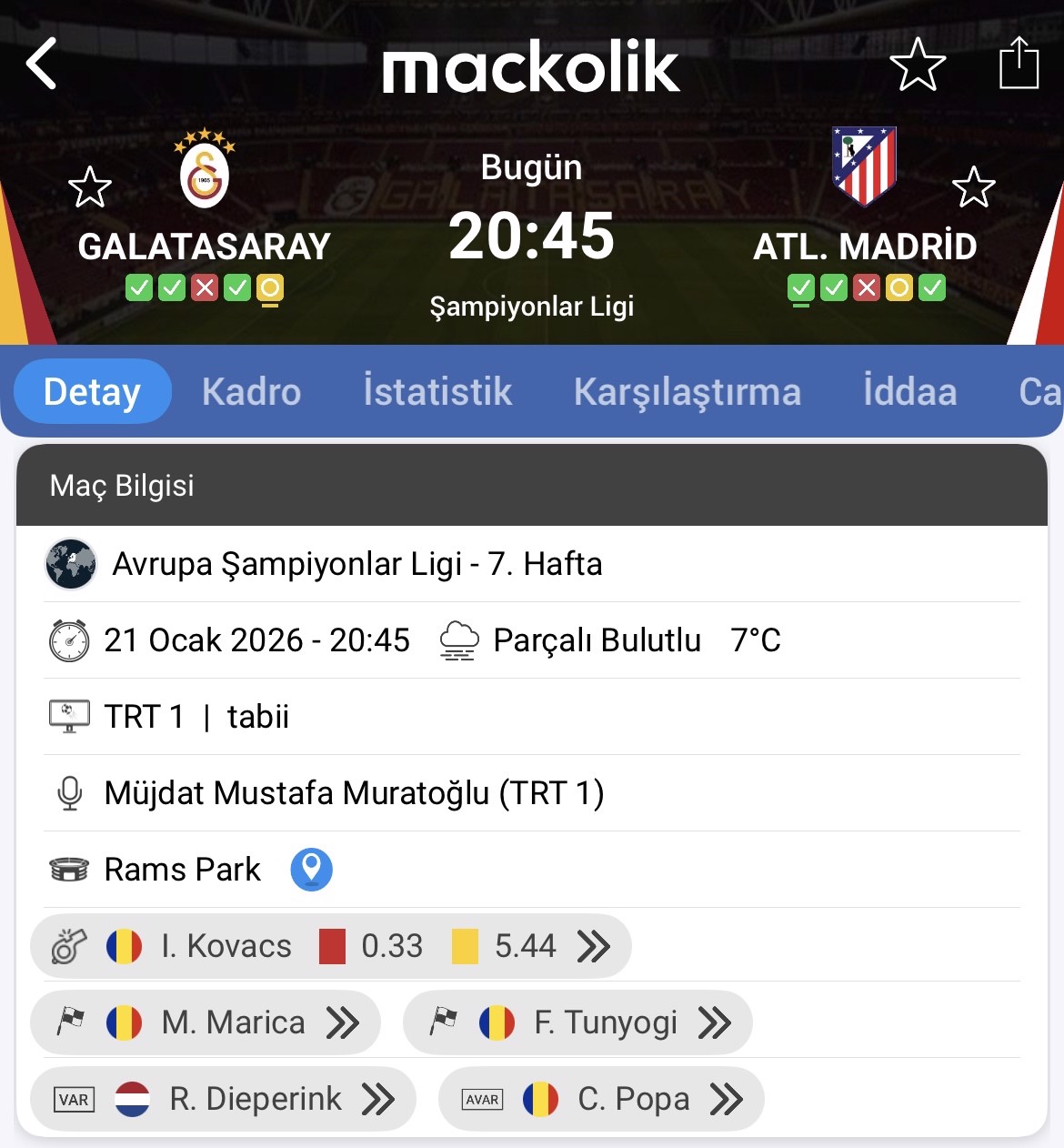Favorite the Atl. Madrid team
Image resolution: width=1064 pixels, height=1148 pixels.
973,187
